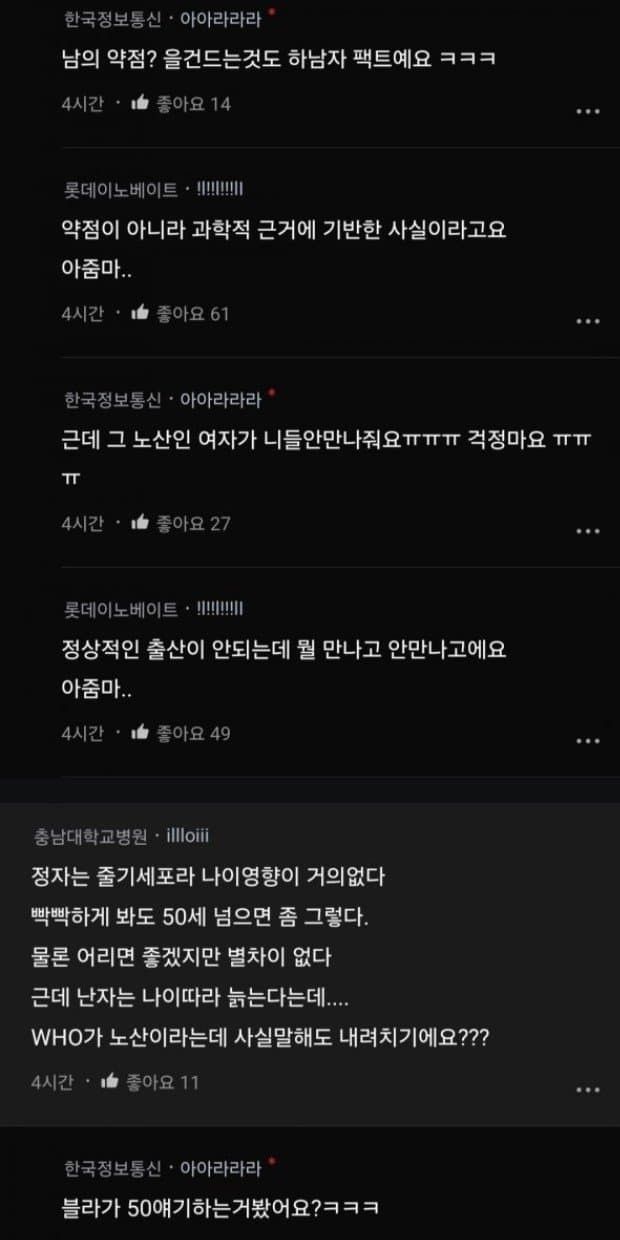Like the comment with 61 likes
The image size is (620, 1240).
[x=140, y=313]
